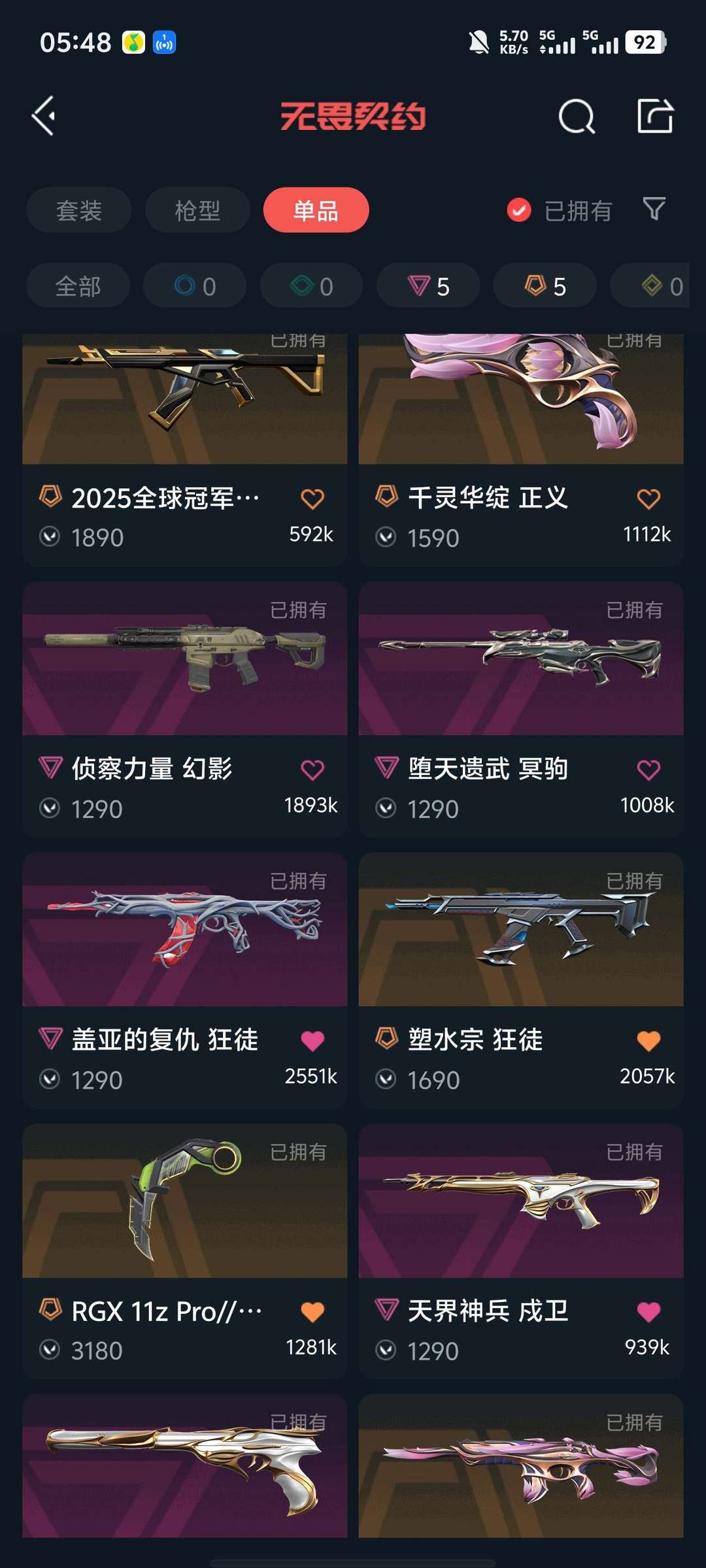Remove like from RGX 11z Pro skin
Image resolution: width=706 pixels, height=1568 pixels.
(312, 1312)
